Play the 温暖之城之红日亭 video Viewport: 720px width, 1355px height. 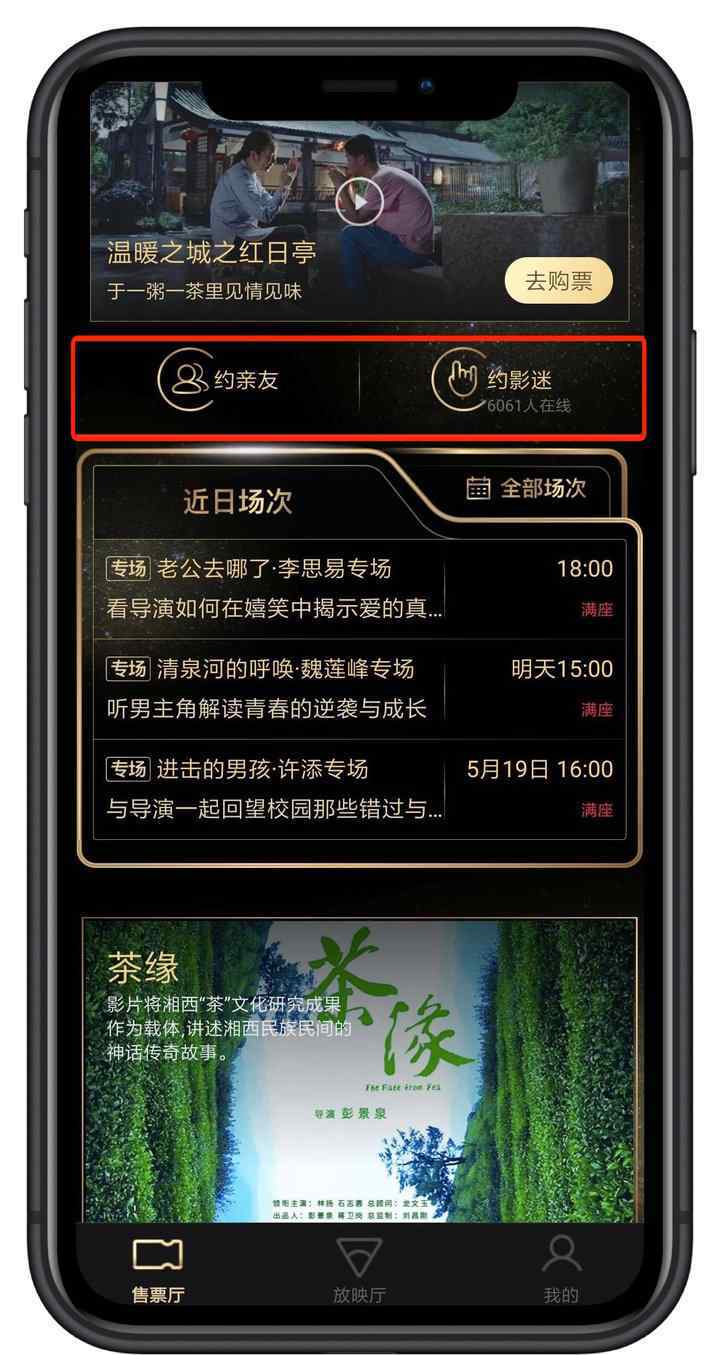(359, 202)
